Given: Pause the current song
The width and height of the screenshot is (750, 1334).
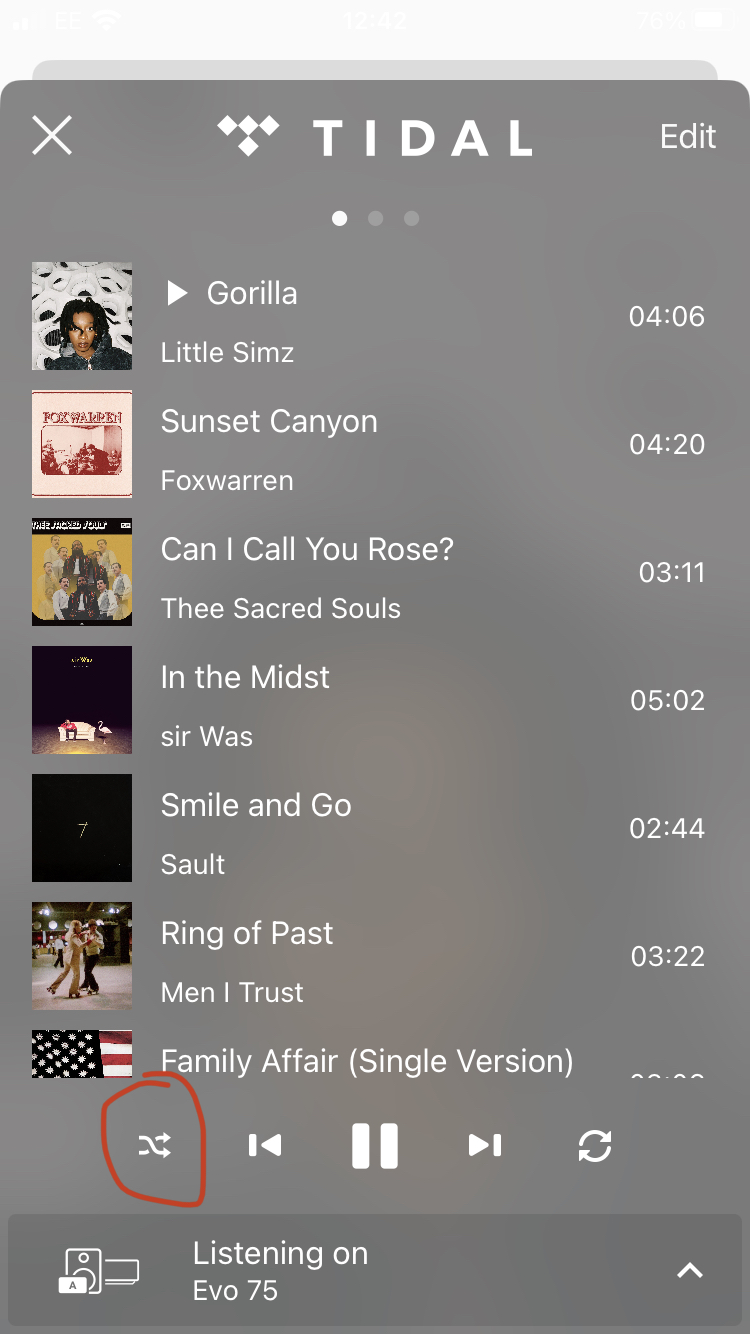Looking at the screenshot, I should (375, 1145).
